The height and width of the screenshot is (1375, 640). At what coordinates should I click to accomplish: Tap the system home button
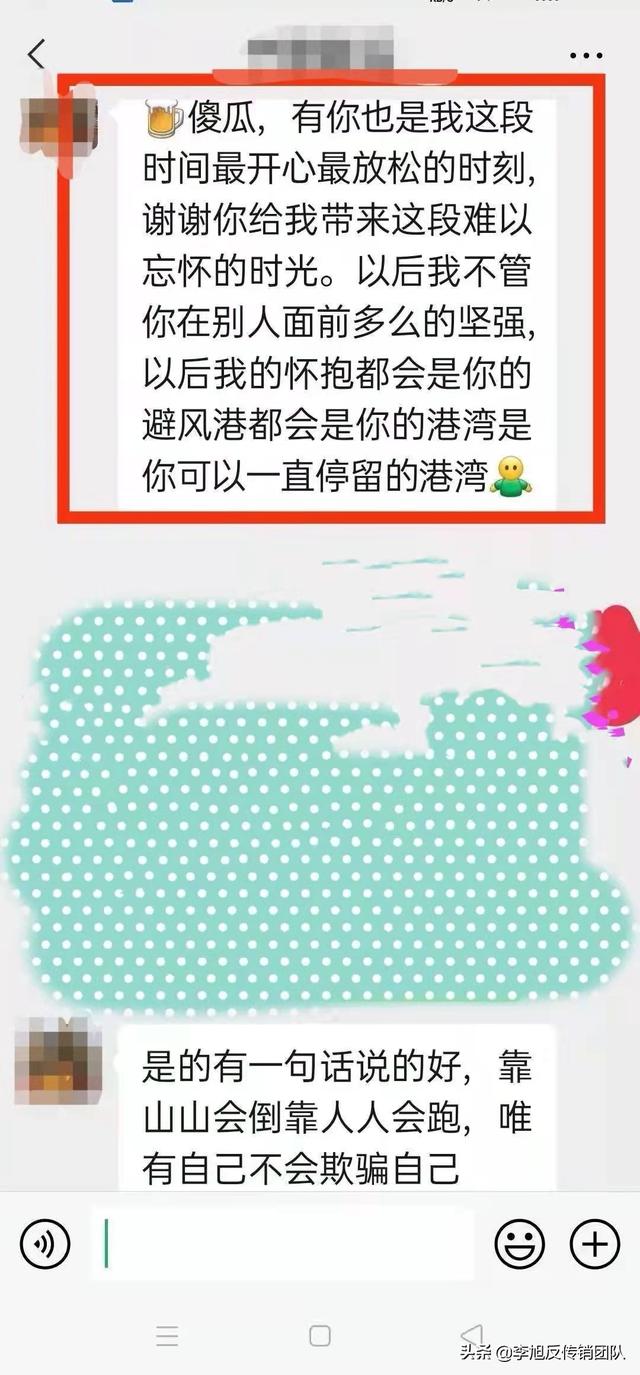pos(320,1335)
